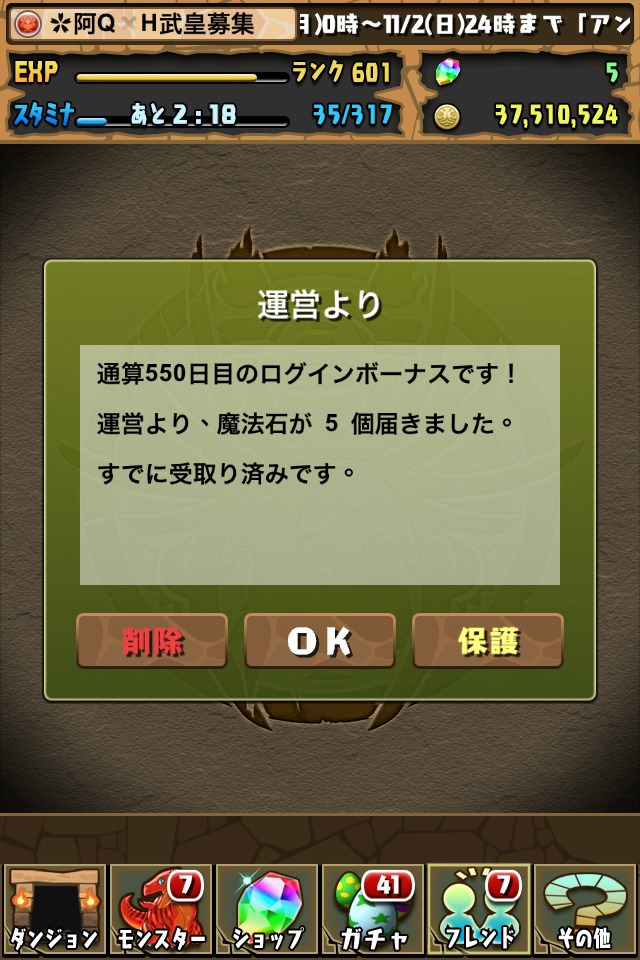
Task: Open the ガチャ tab
Action: point(373,910)
